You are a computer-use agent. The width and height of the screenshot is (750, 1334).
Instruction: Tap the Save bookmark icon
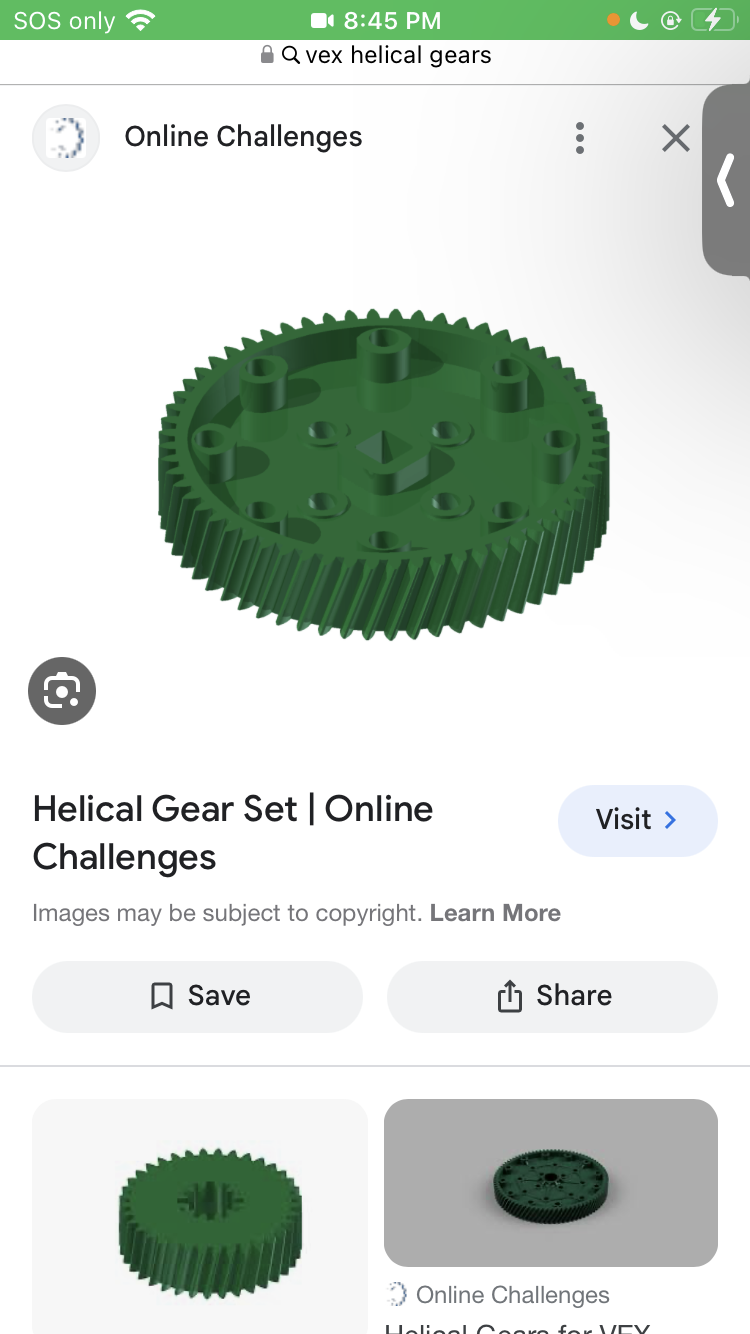coord(161,996)
